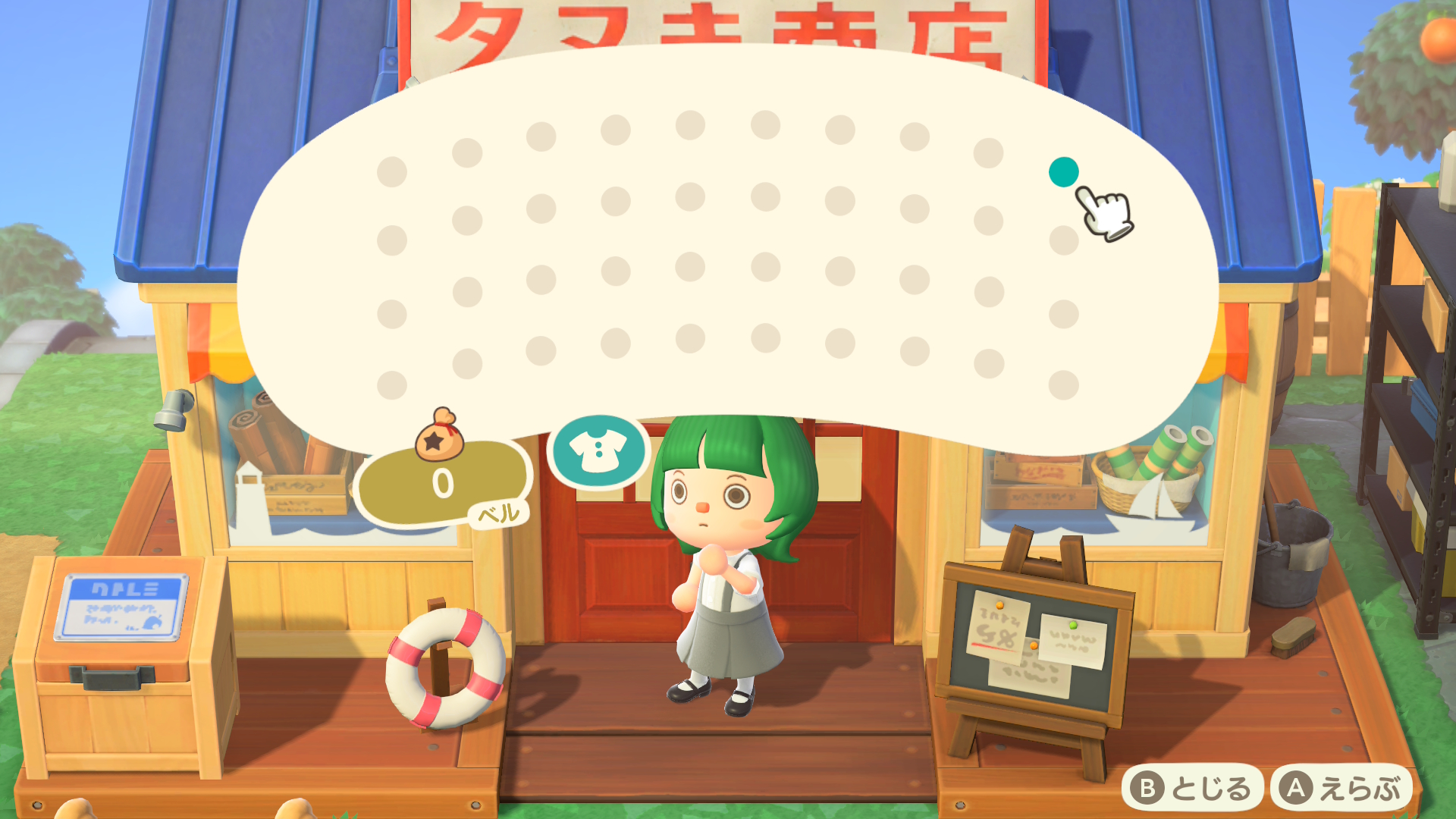Select the bell wallet showing 0 ベル

pyautogui.click(x=443, y=482)
